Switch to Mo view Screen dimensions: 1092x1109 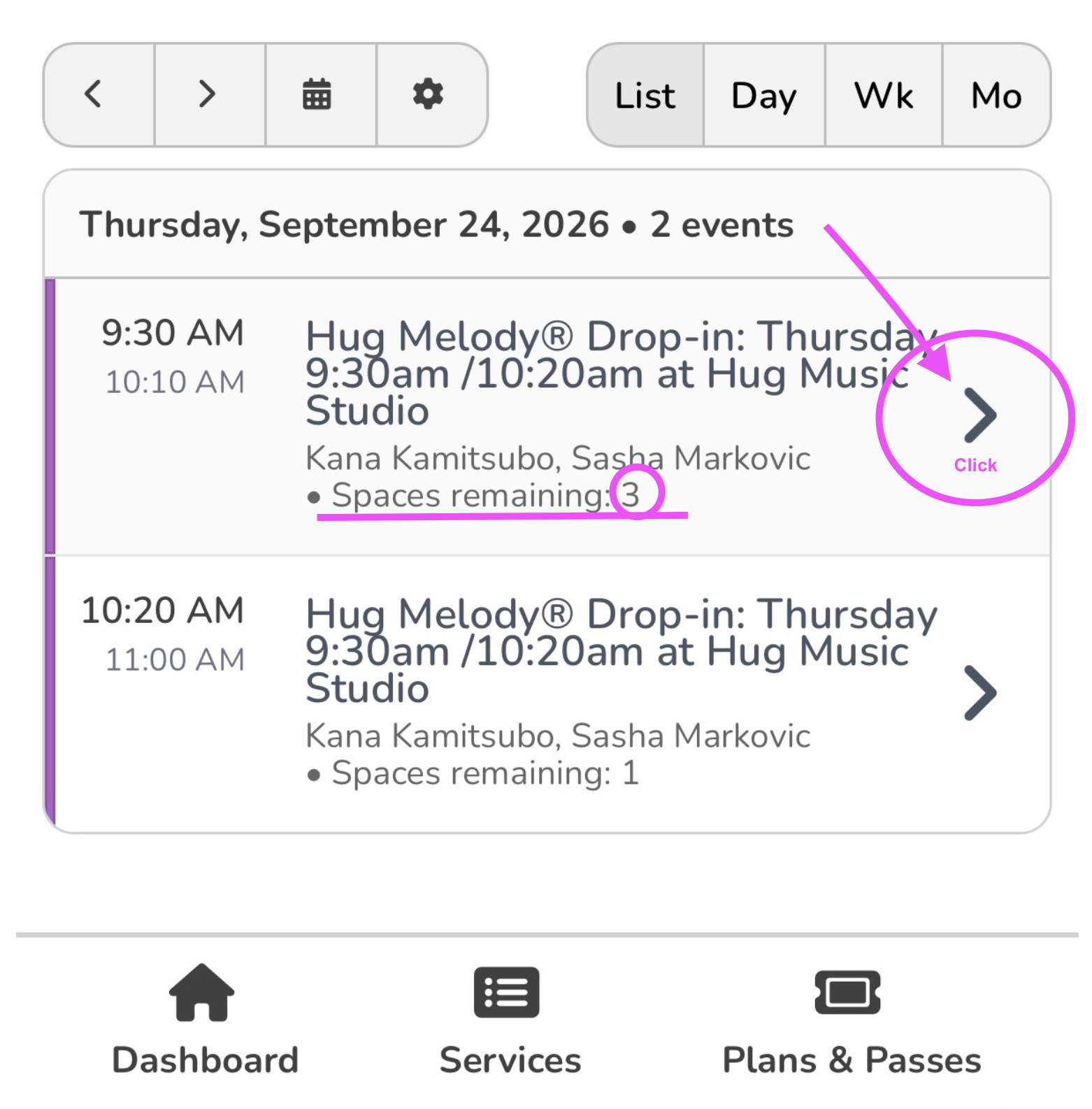996,94
